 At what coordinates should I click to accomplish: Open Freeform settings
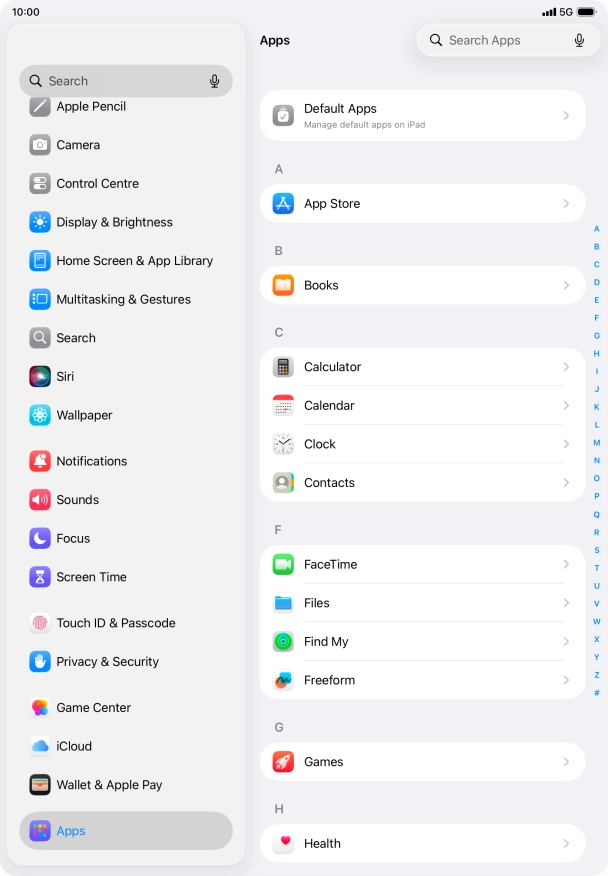(x=422, y=680)
